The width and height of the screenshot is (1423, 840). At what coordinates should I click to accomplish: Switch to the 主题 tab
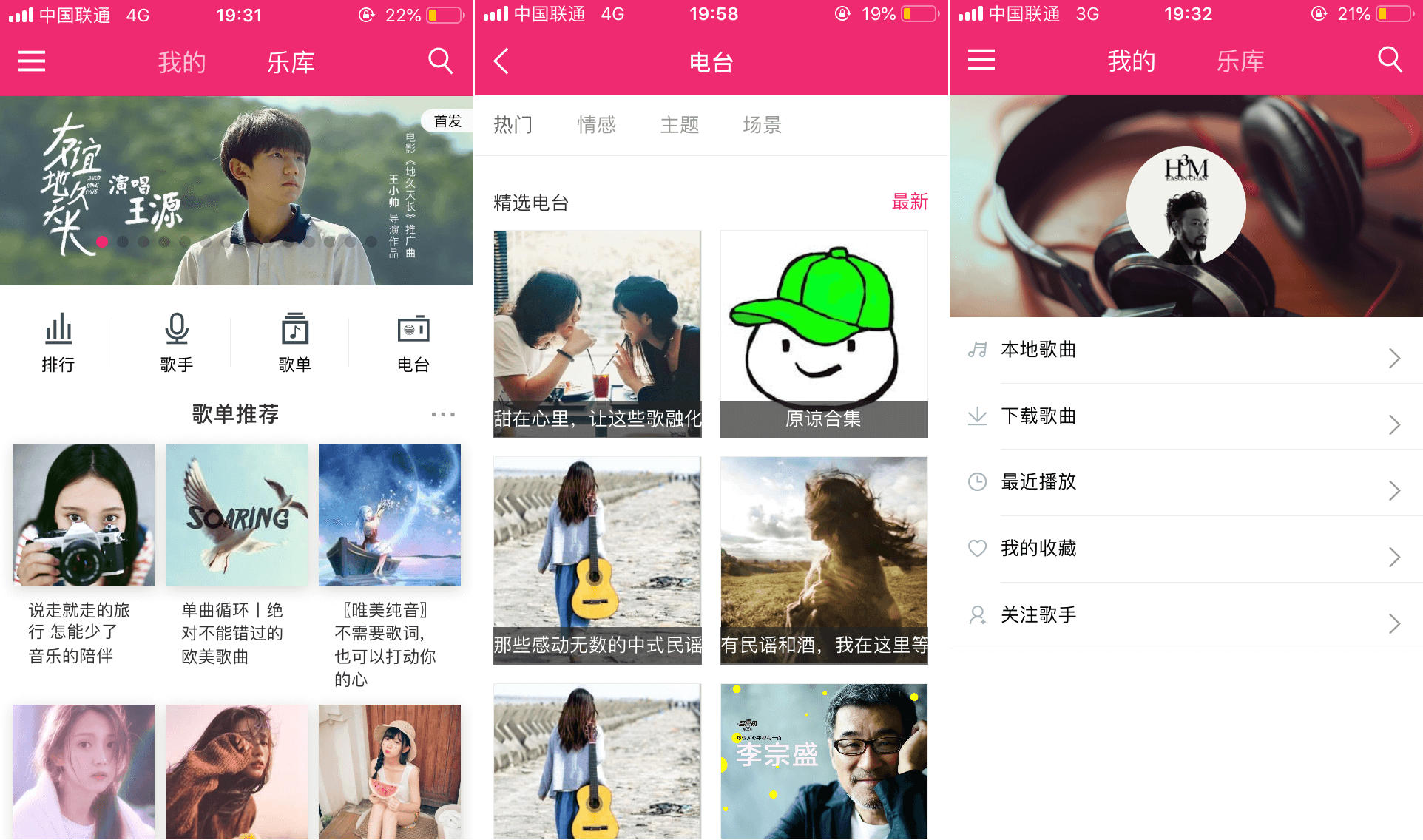[x=679, y=125]
